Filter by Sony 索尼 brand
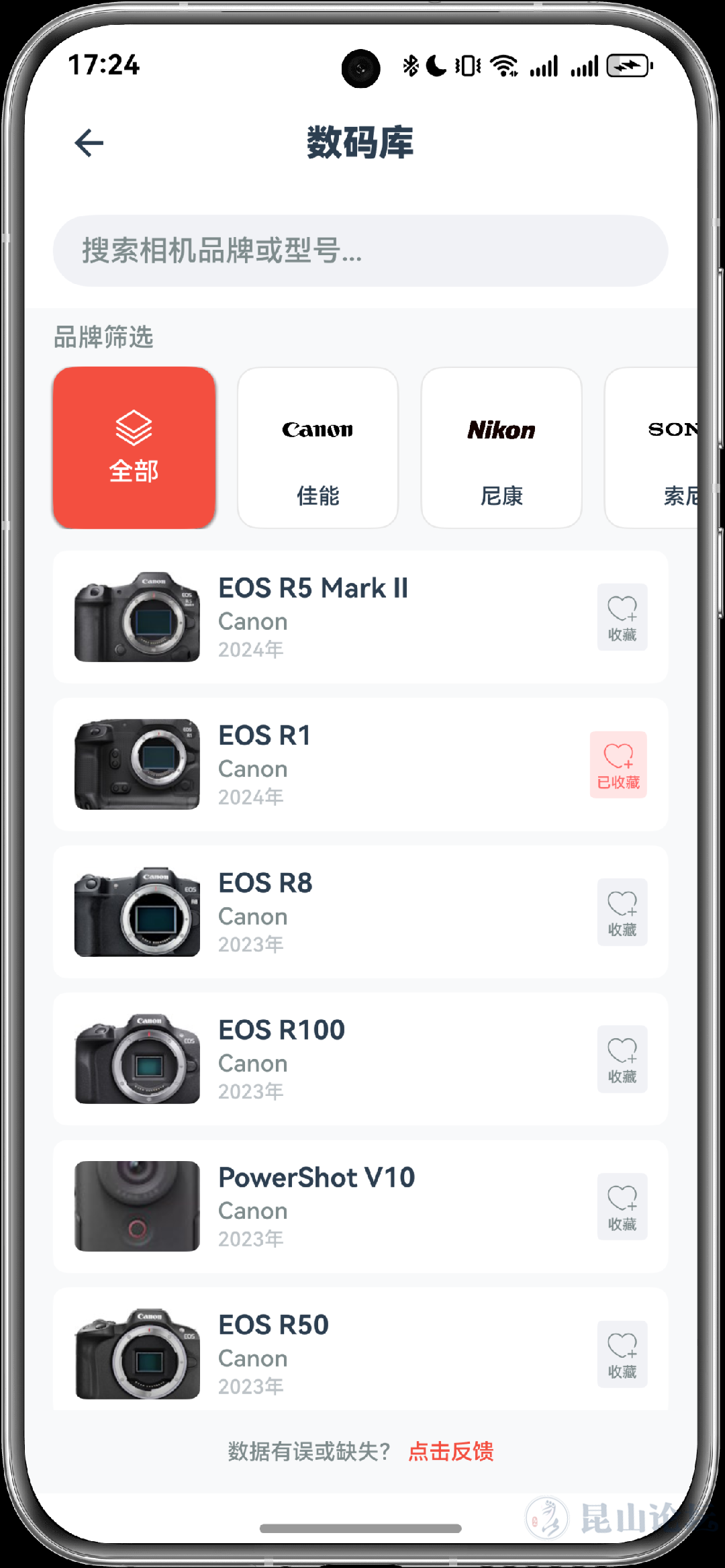The height and width of the screenshot is (1568, 725). [655, 448]
